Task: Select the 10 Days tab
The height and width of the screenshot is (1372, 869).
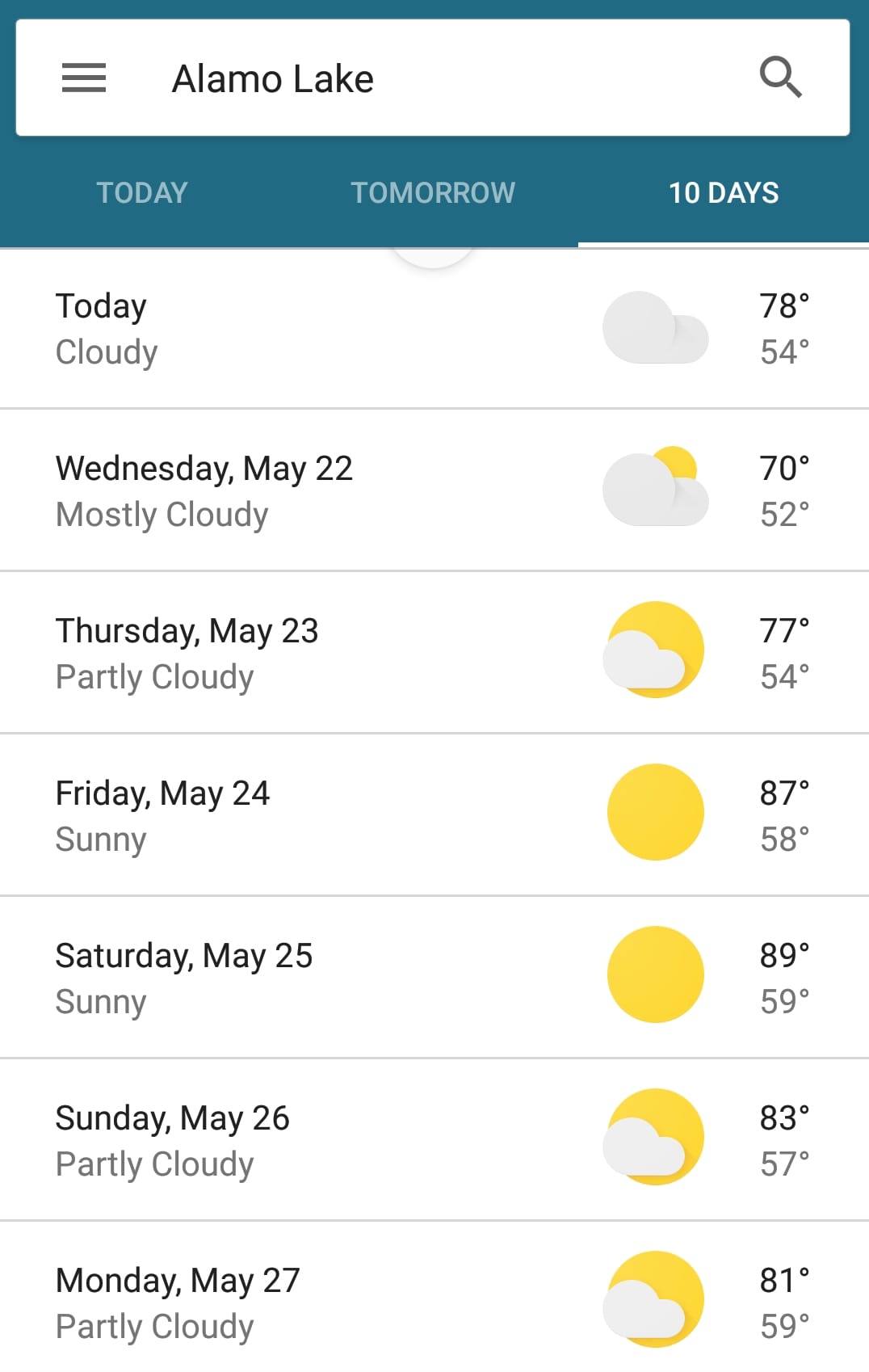Action: [724, 193]
